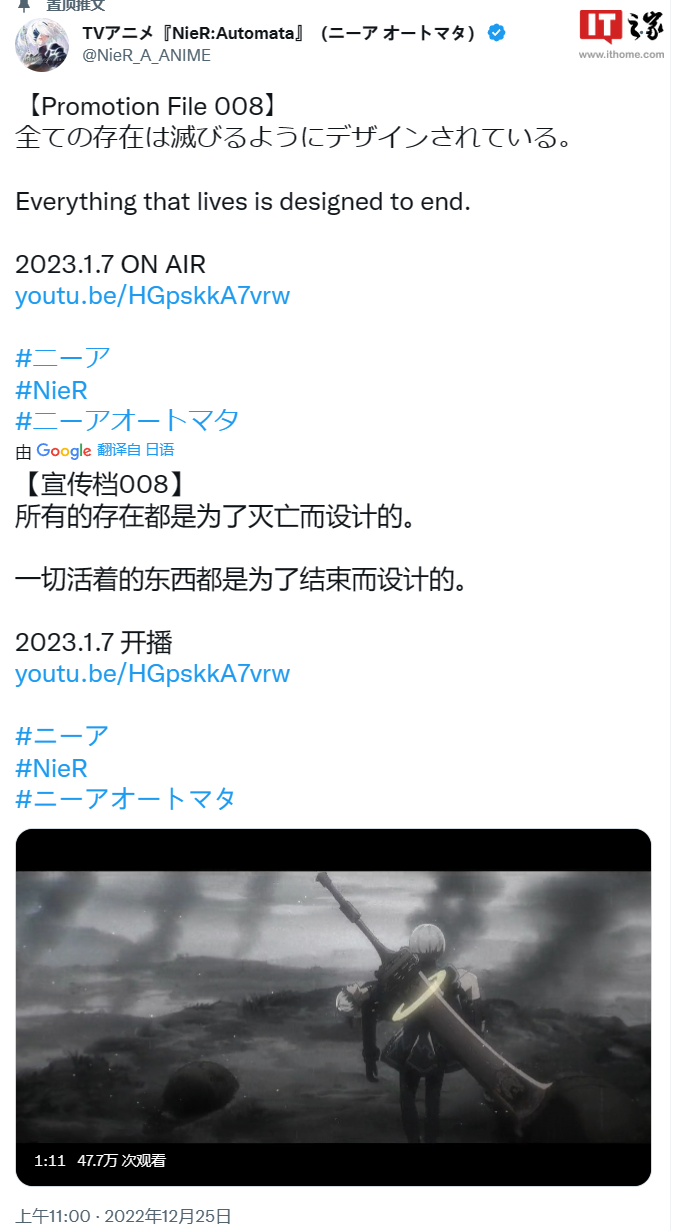Viewport: 674px width, 1231px height.
Task: Open #ニーア hashtag in the original Japanese text
Action: click(x=62, y=357)
